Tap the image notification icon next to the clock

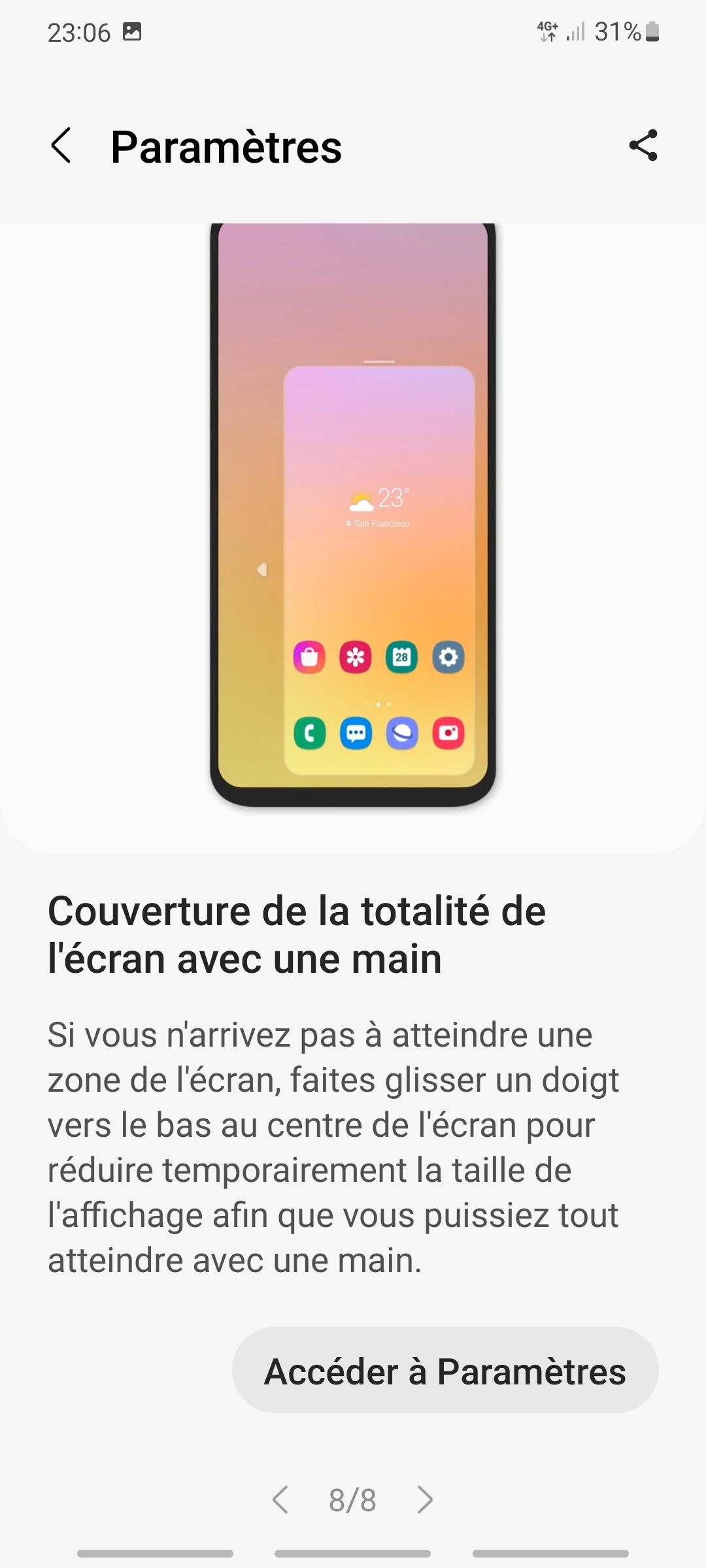[x=134, y=30]
